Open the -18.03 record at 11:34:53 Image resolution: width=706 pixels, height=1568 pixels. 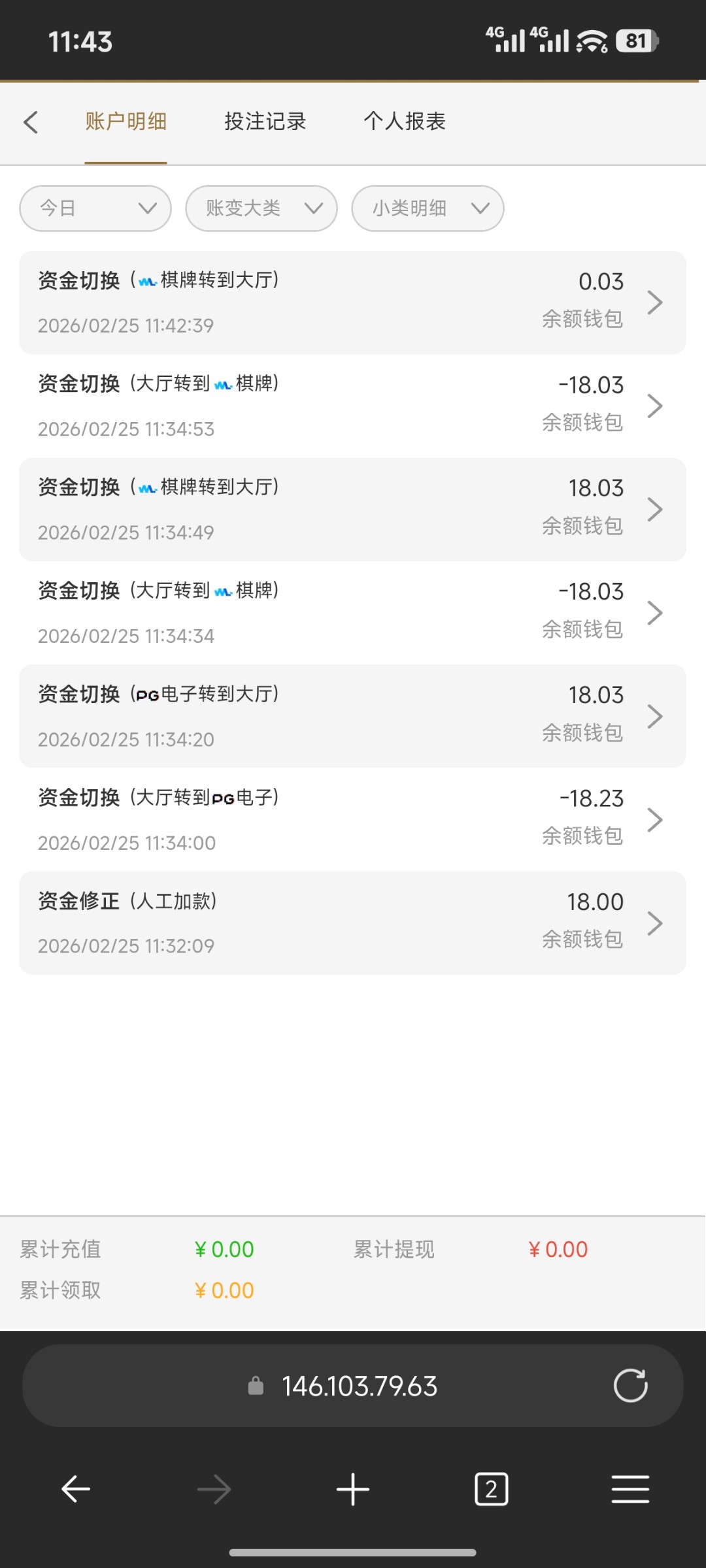click(352, 406)
